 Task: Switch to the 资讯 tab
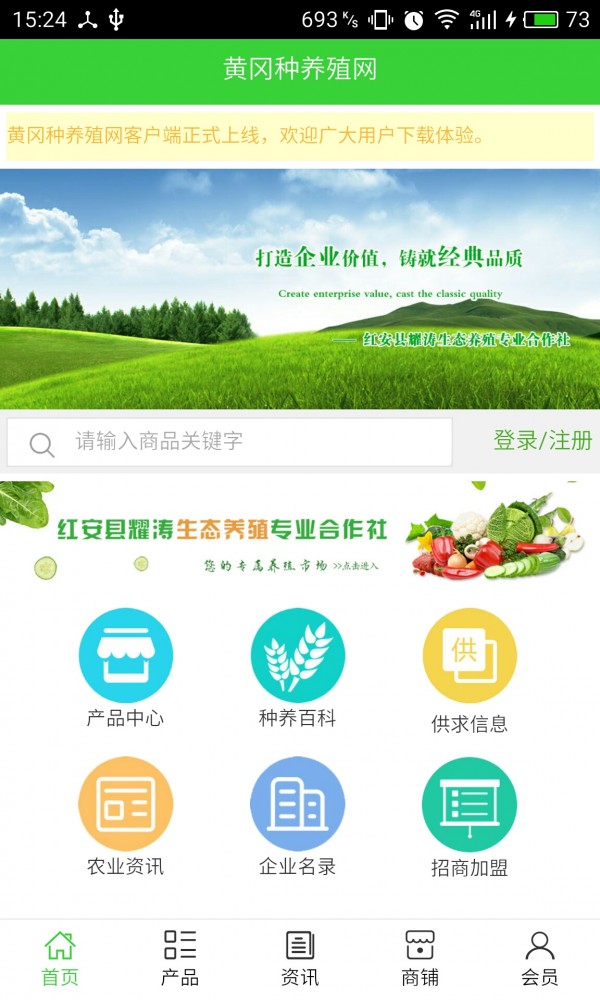pyautogui.click(x=300, y=958)
